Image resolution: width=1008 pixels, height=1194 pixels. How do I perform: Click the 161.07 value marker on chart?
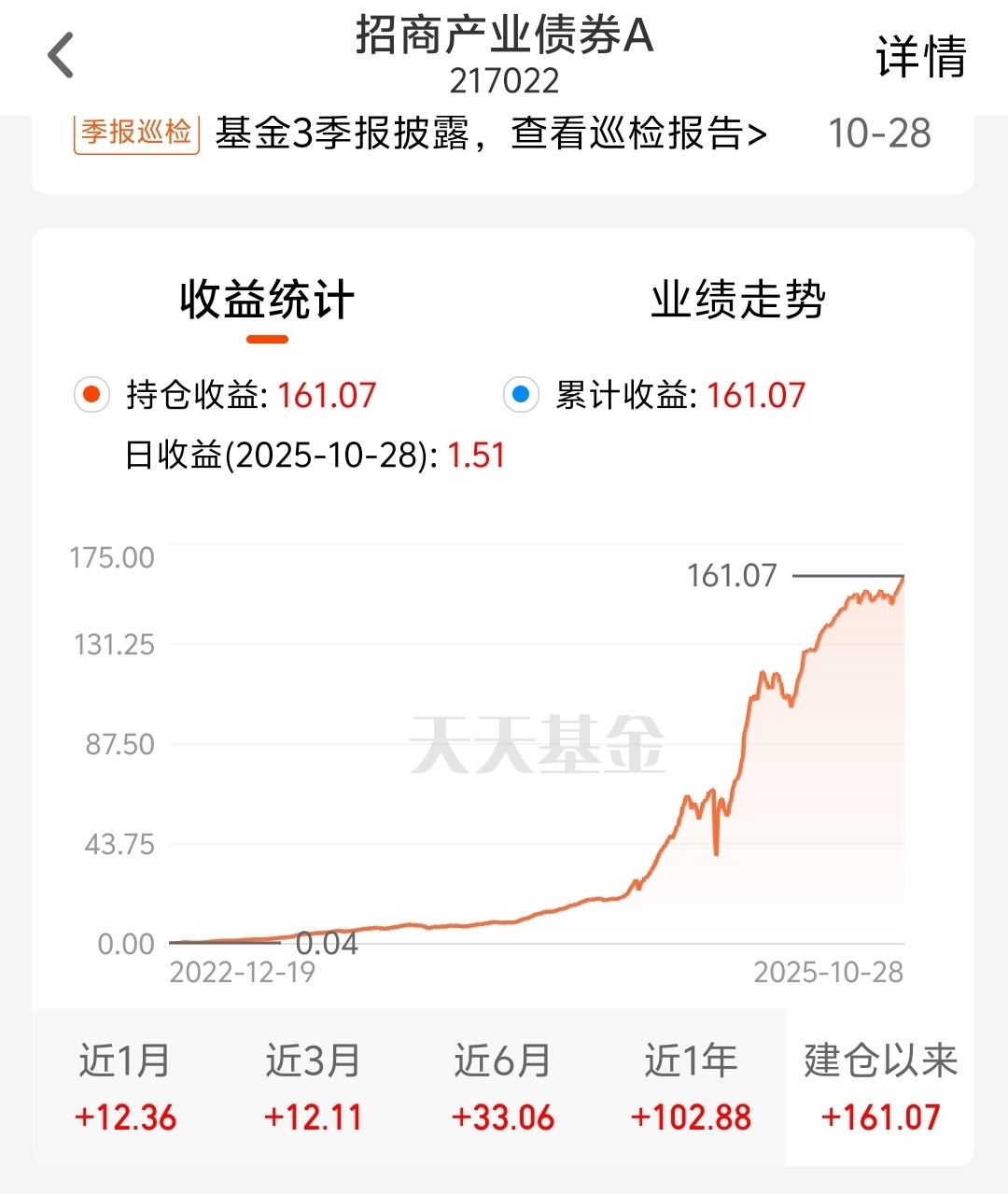pos(734,576)
